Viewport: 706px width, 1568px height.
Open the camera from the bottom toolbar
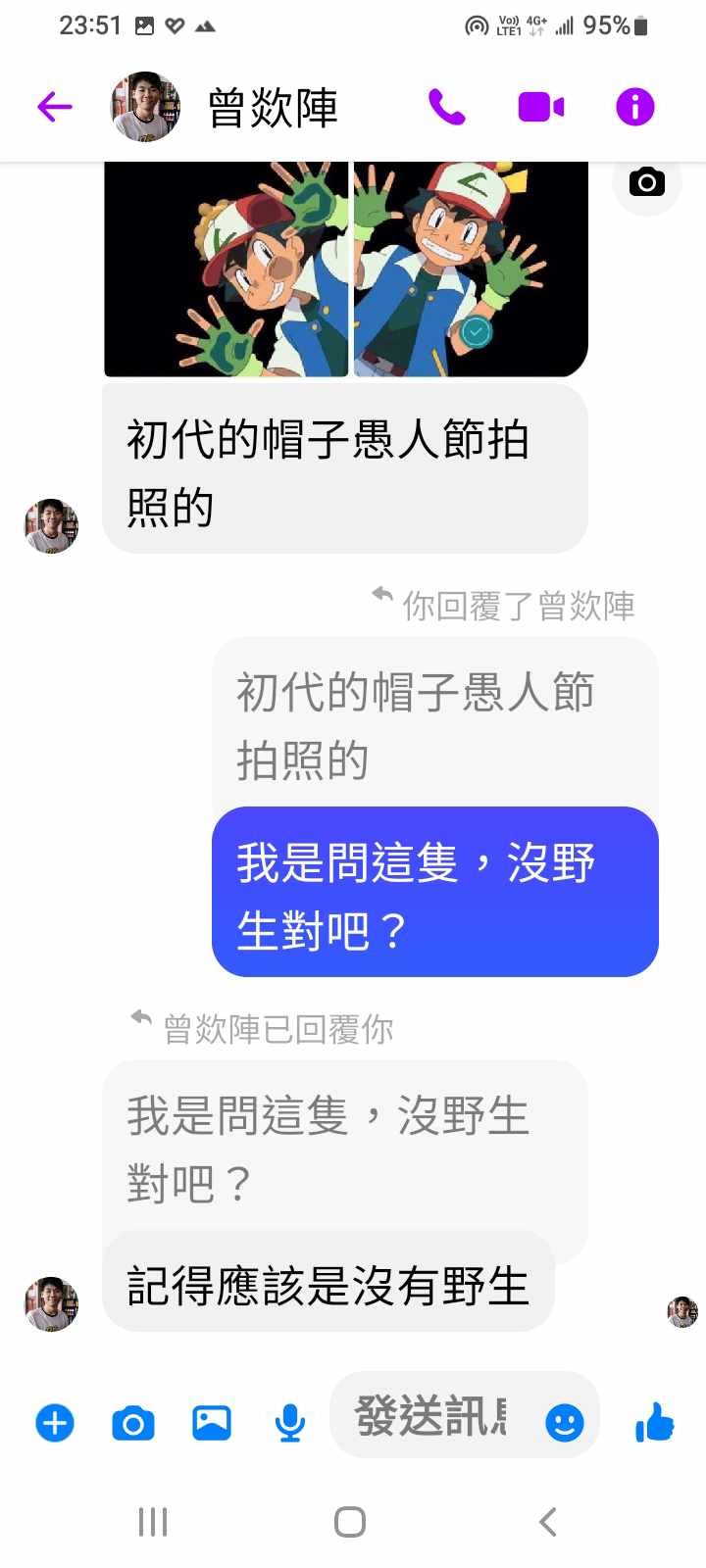(x=133, y=1423)
